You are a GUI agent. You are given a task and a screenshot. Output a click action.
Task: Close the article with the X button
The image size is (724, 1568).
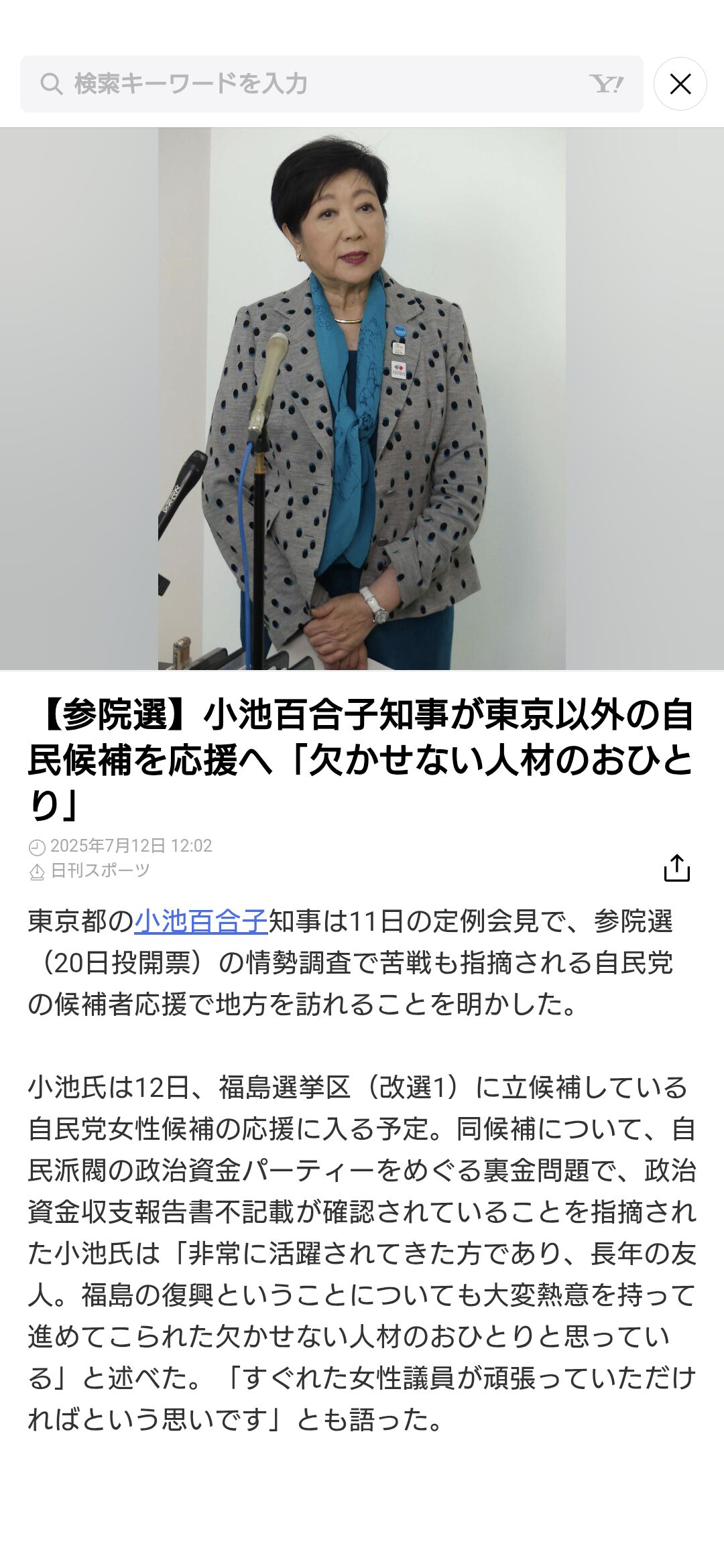click(x=680, y=84)
